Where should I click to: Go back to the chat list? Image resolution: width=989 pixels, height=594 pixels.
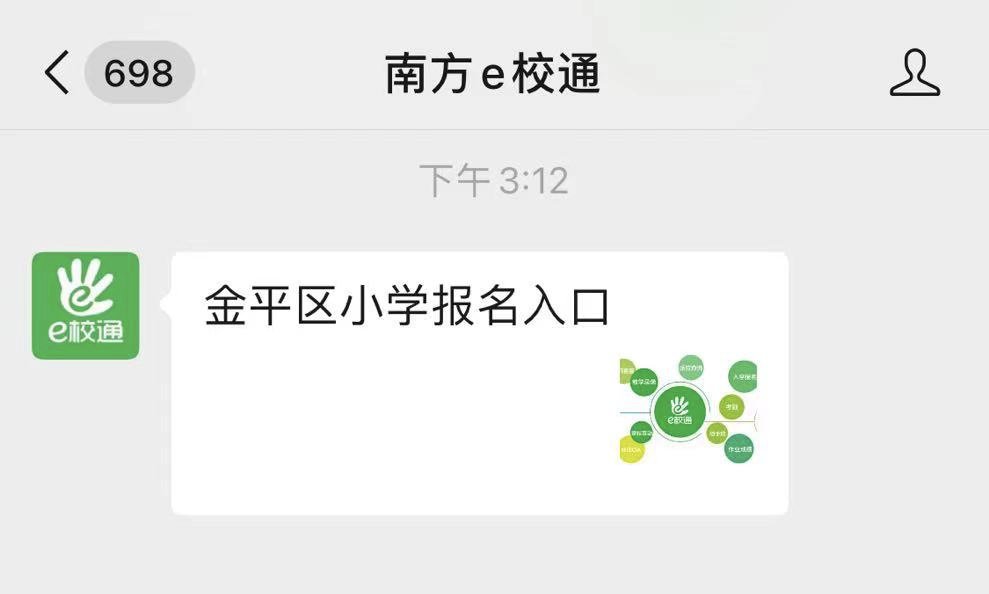[x=58, y=73]
